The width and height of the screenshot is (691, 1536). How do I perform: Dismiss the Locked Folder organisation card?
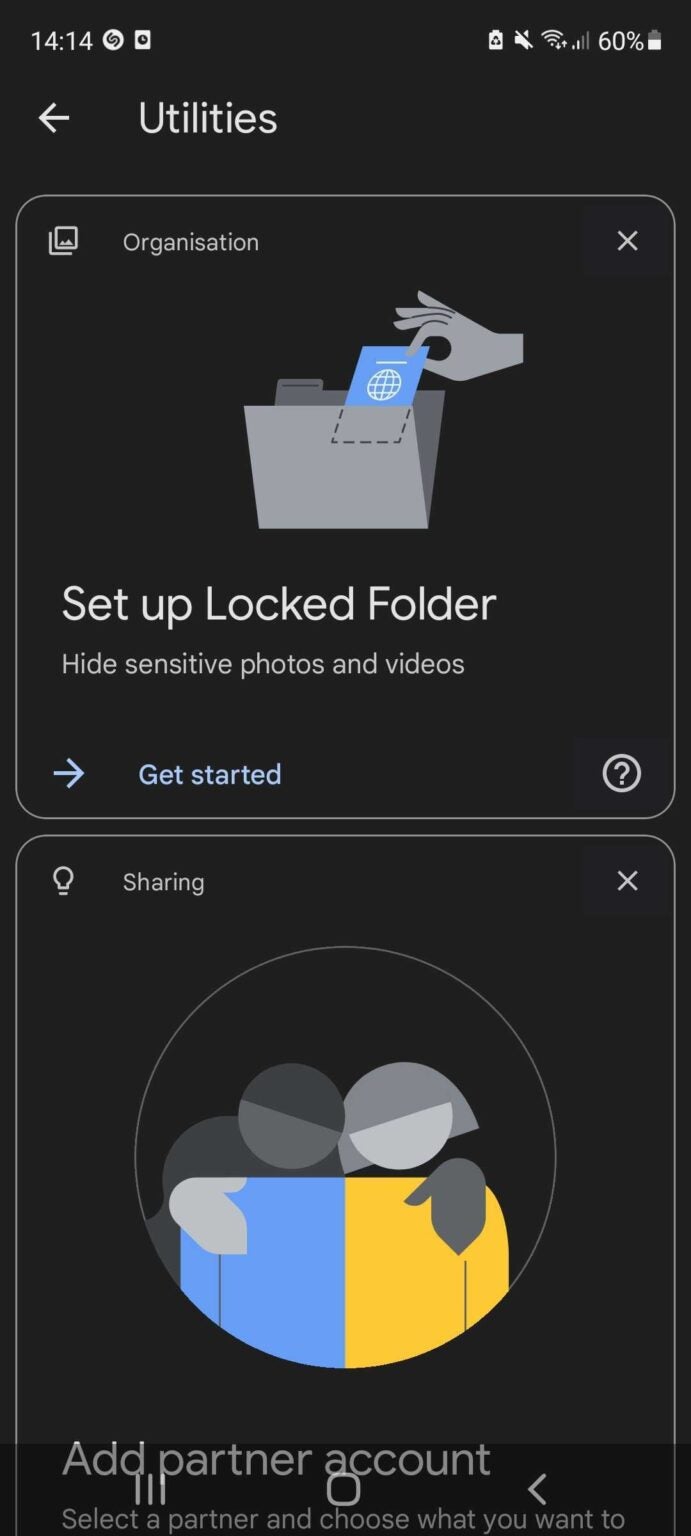(627, 241)
